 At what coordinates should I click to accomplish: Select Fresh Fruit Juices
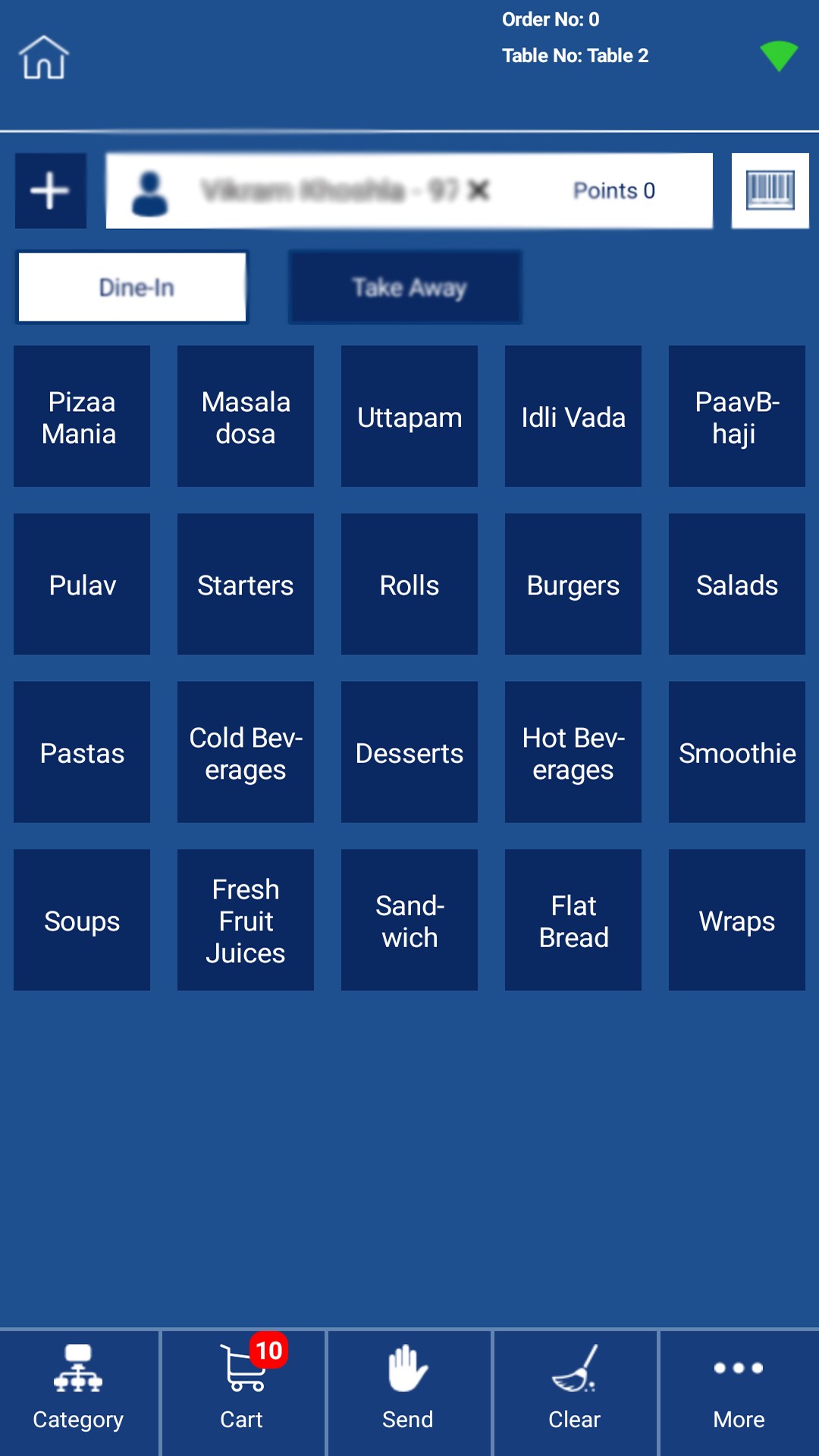coord(246,920)
